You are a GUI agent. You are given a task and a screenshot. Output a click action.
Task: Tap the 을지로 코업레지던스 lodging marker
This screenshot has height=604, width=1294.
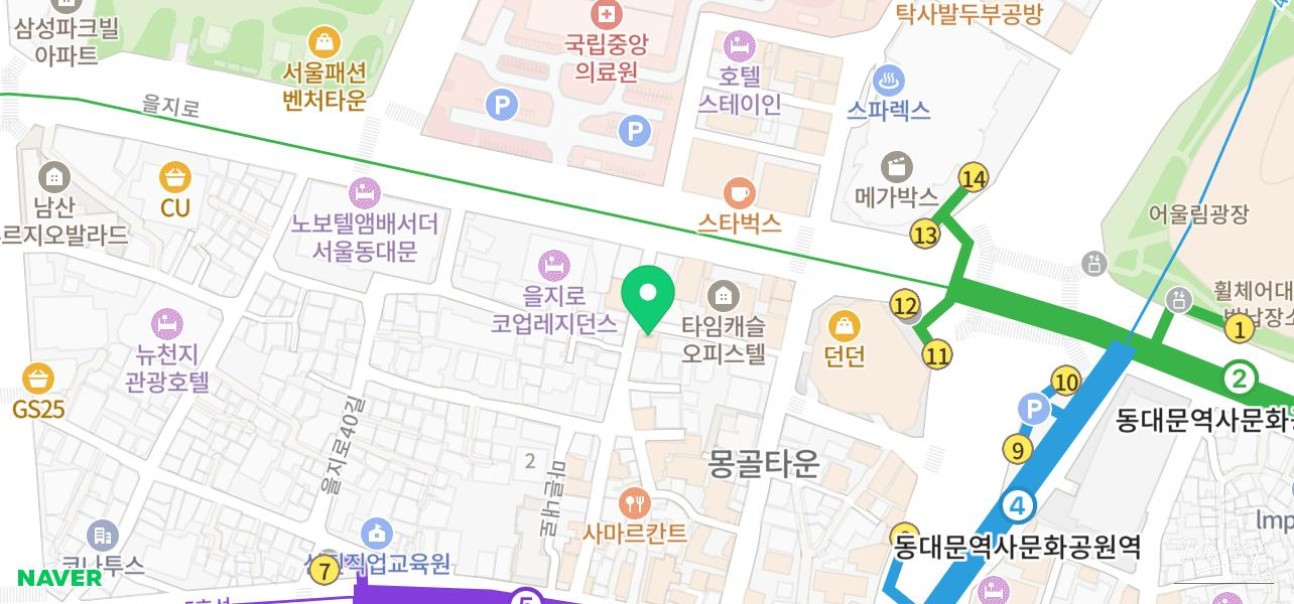point(553,265)
